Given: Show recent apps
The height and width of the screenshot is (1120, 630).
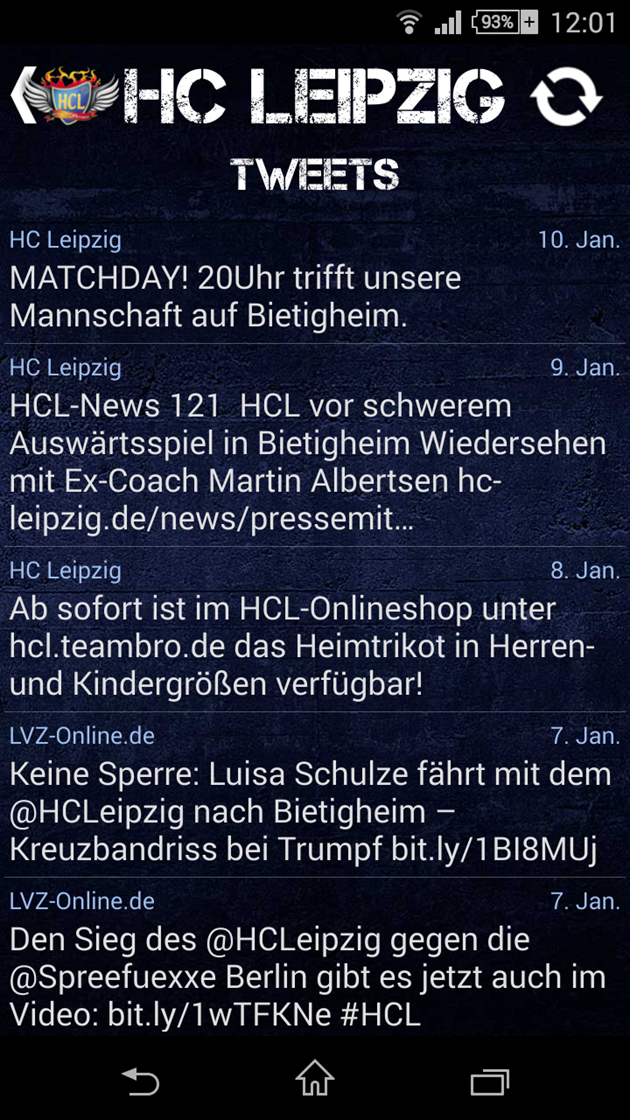Looking at the screenshot, I should [489, 1080].
